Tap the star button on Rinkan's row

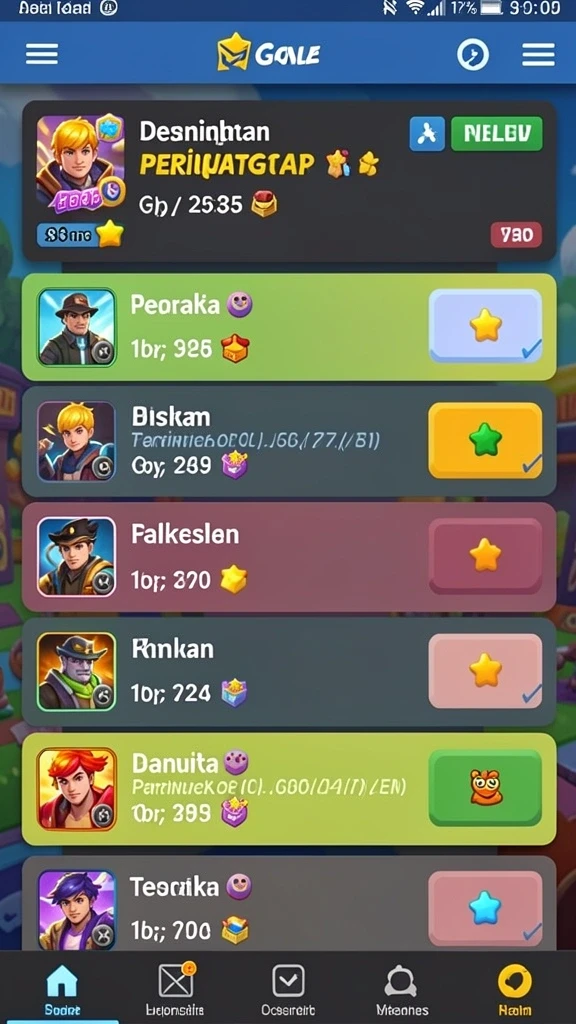click(485, 671)
